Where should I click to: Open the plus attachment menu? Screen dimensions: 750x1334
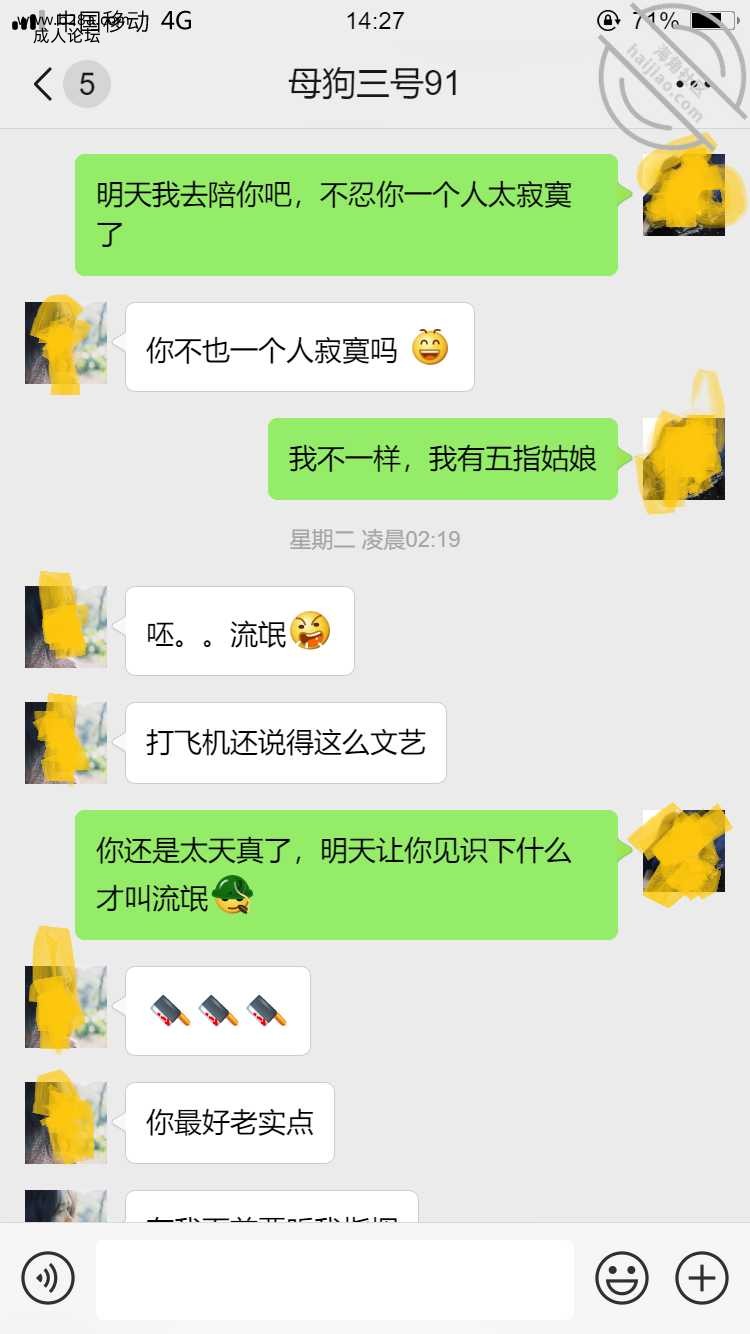tap(702, 1278)
